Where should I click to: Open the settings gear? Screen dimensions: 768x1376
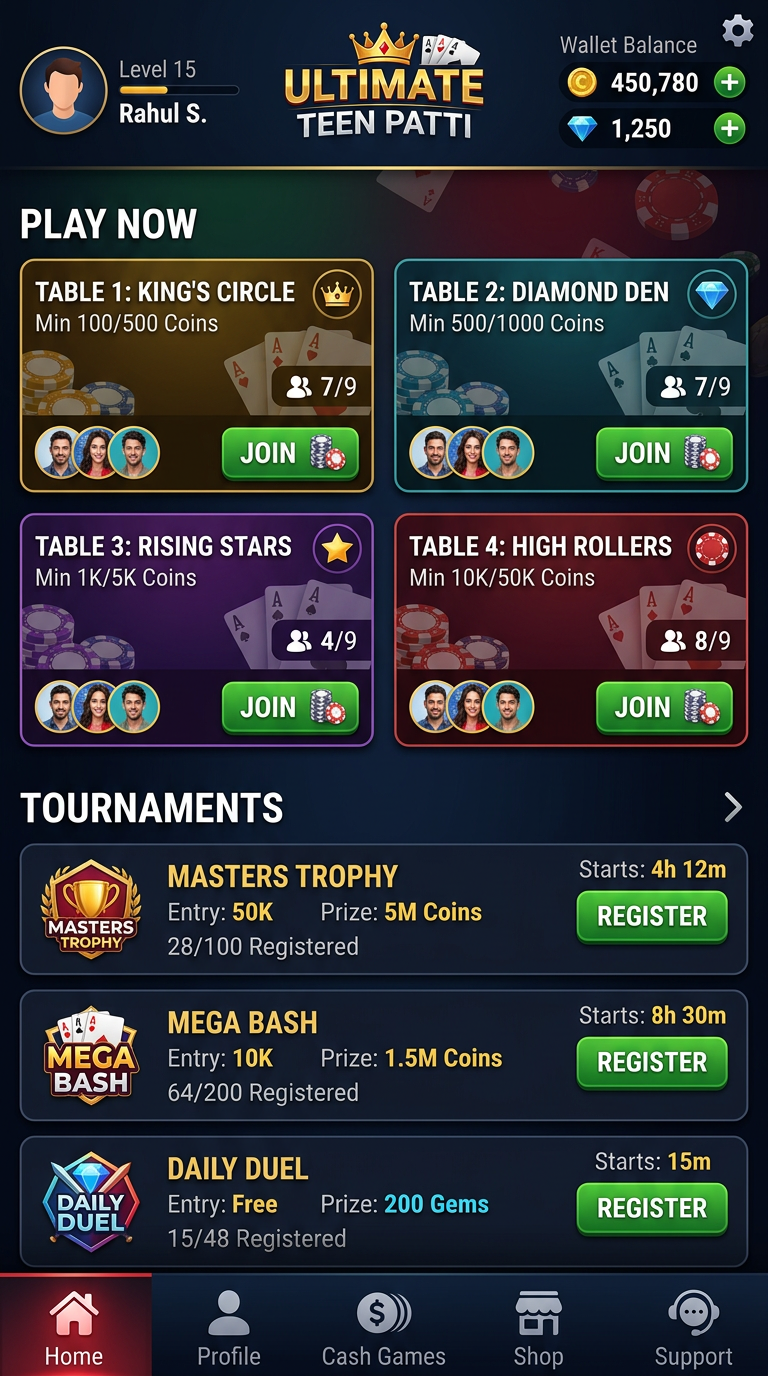tap(737, 30)
